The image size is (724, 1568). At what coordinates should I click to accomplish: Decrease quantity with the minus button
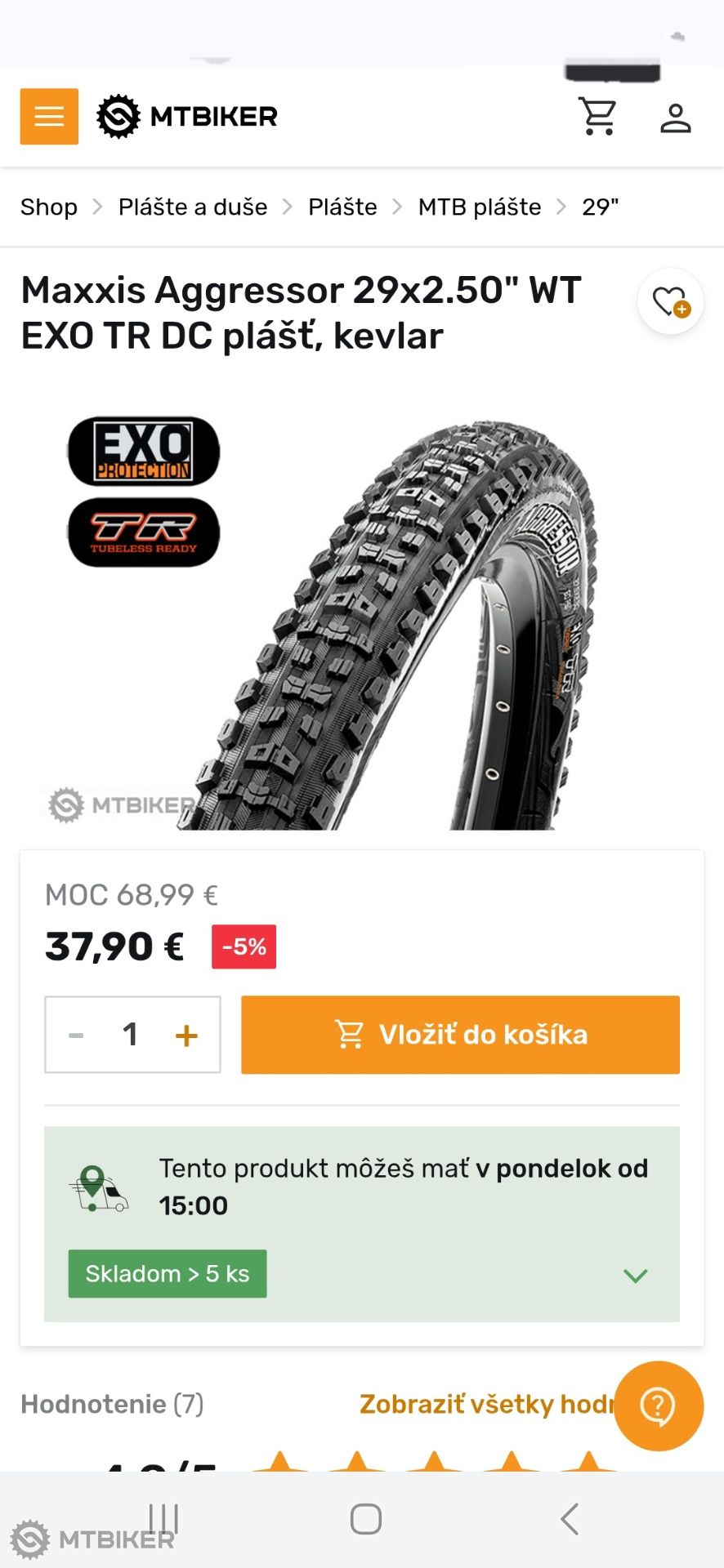(77, 1036)
